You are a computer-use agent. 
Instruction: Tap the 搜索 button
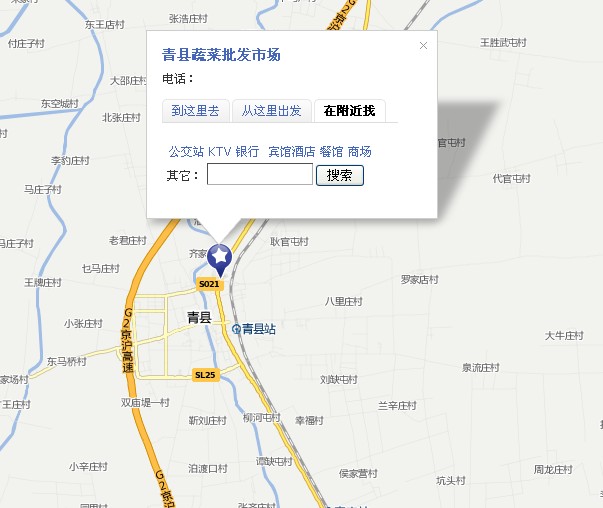340,175
